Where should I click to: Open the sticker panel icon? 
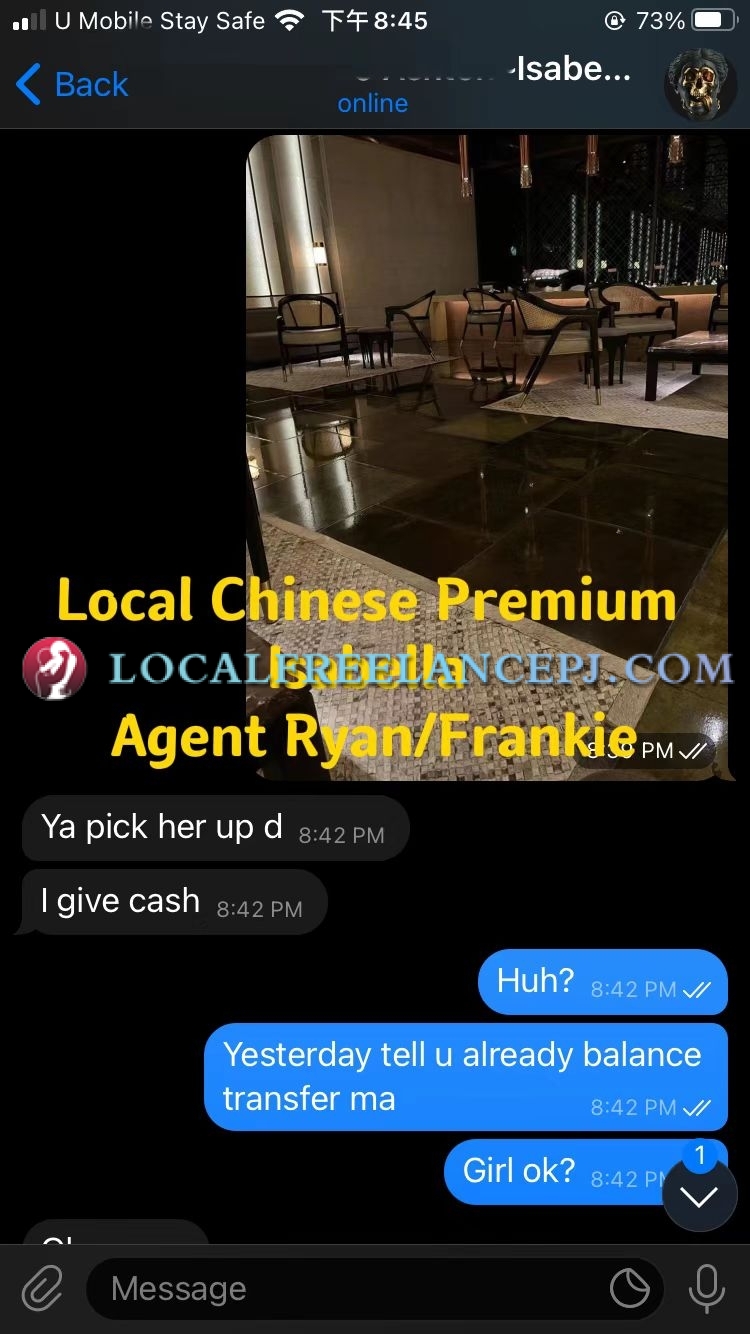point(630,1289)
